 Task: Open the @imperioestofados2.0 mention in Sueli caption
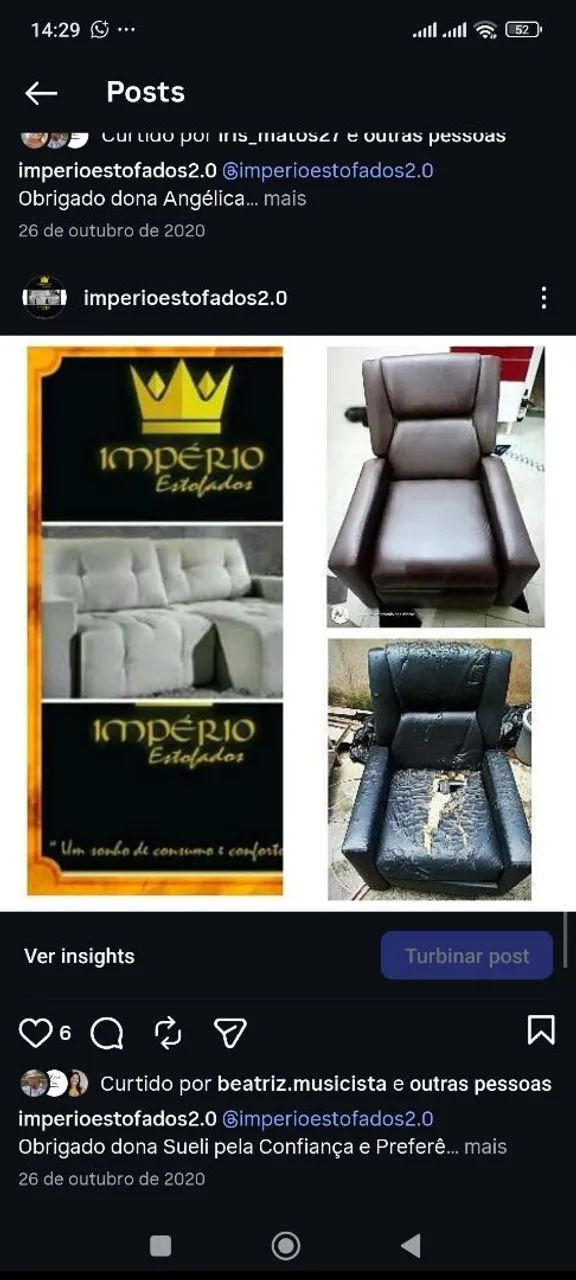pos(327,1118)
